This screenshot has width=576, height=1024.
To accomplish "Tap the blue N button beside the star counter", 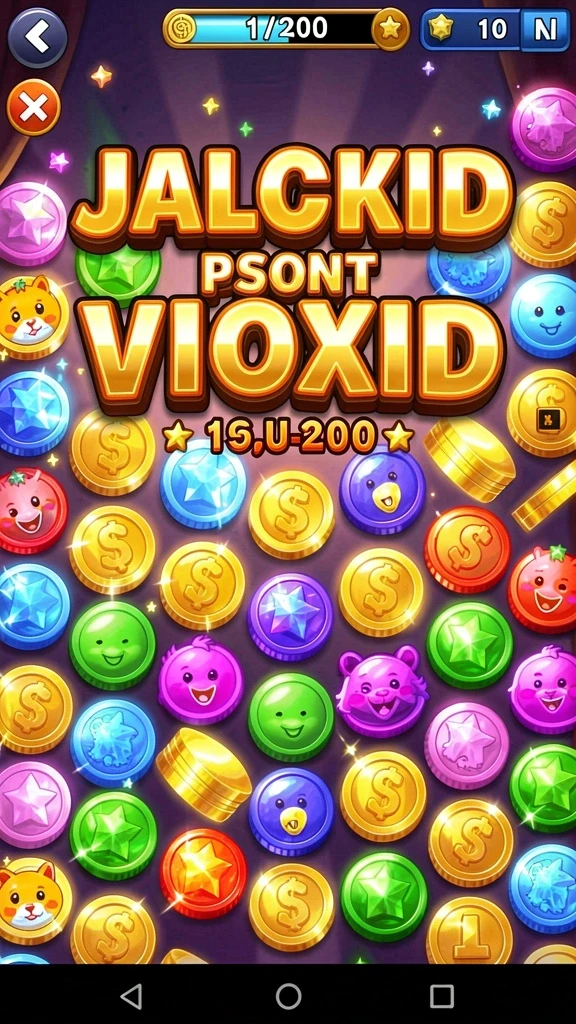I will coord(545,29).
